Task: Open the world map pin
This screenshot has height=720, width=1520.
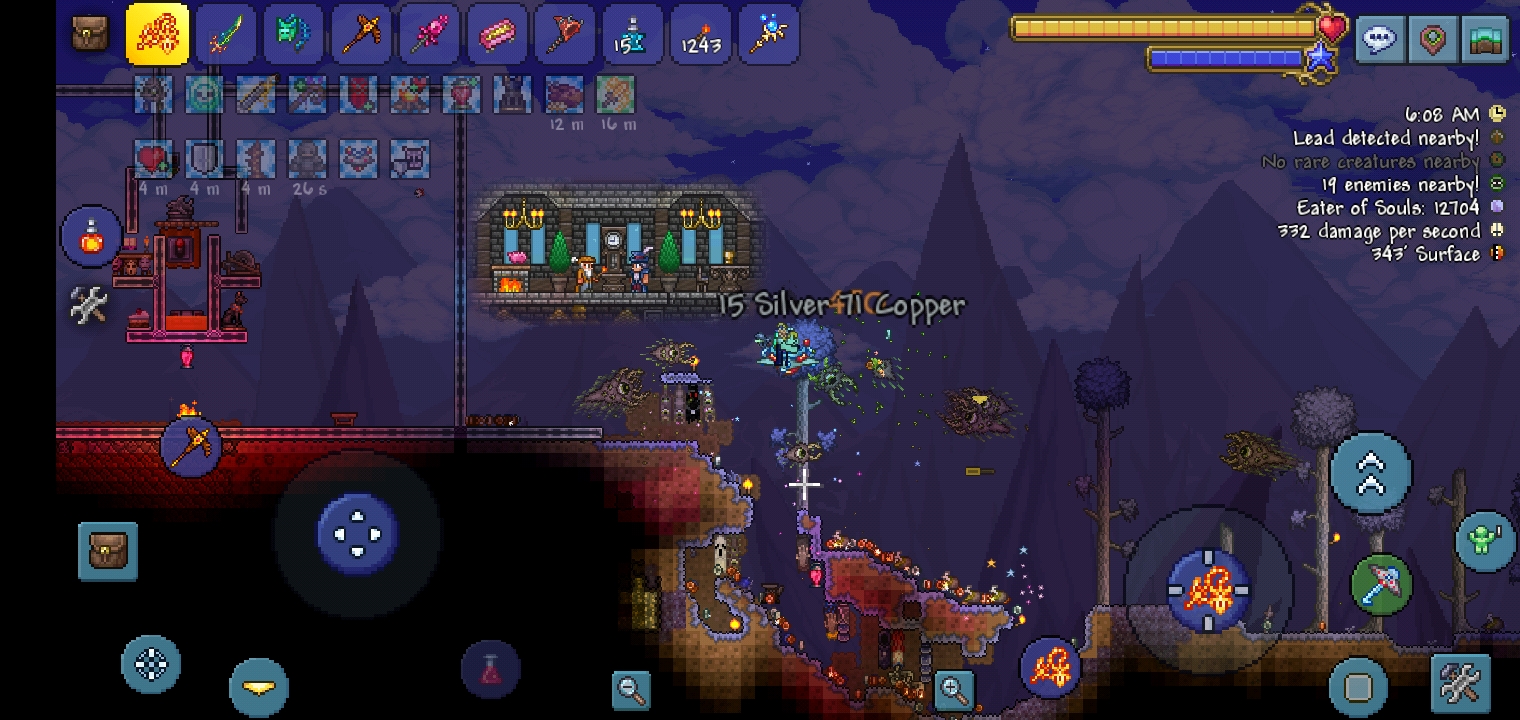Action: click(x=1433, y=40)
